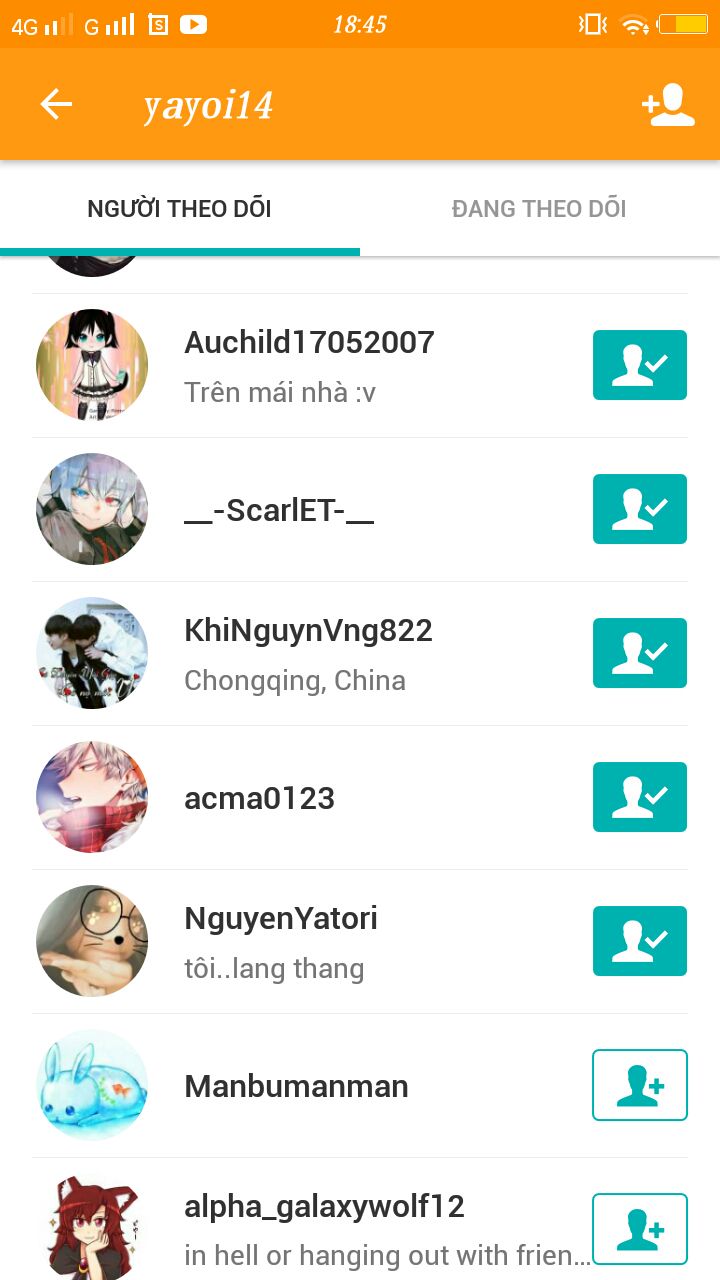Open Auchild17052007's profile
The image size is (720, 1280).
click(x=309, y=343)
